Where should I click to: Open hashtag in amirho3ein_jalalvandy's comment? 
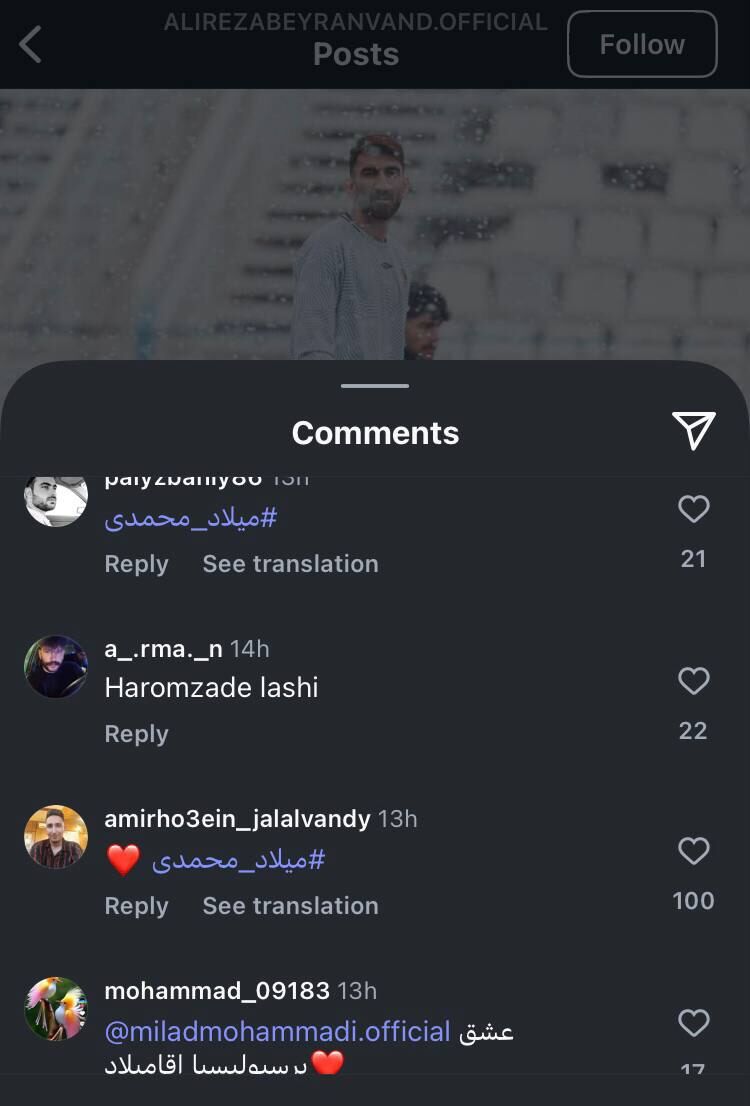coord(238,860)
